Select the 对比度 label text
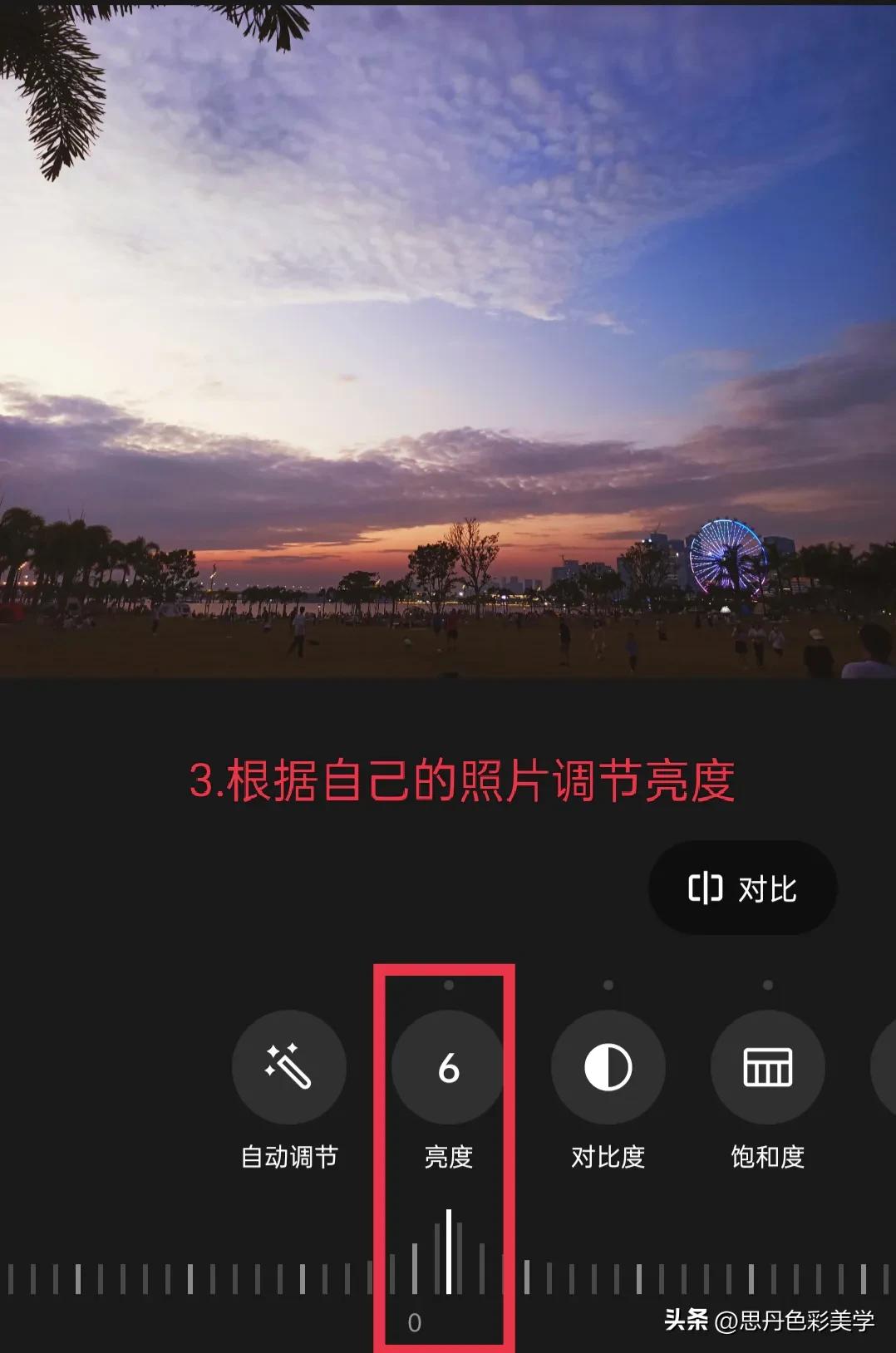Screen dimensions: 896x1353 point(608,1155)
